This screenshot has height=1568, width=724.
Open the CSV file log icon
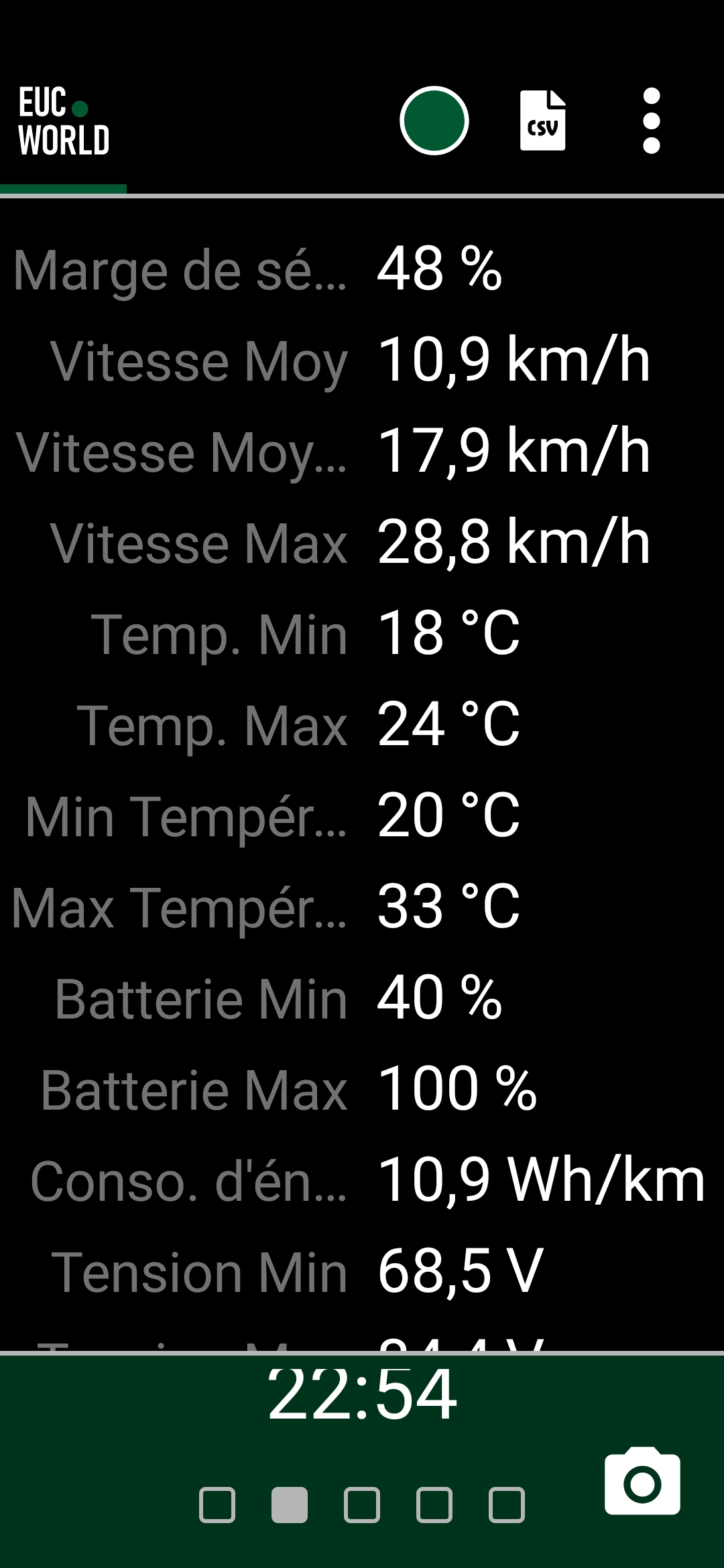[x=542, y=121]
